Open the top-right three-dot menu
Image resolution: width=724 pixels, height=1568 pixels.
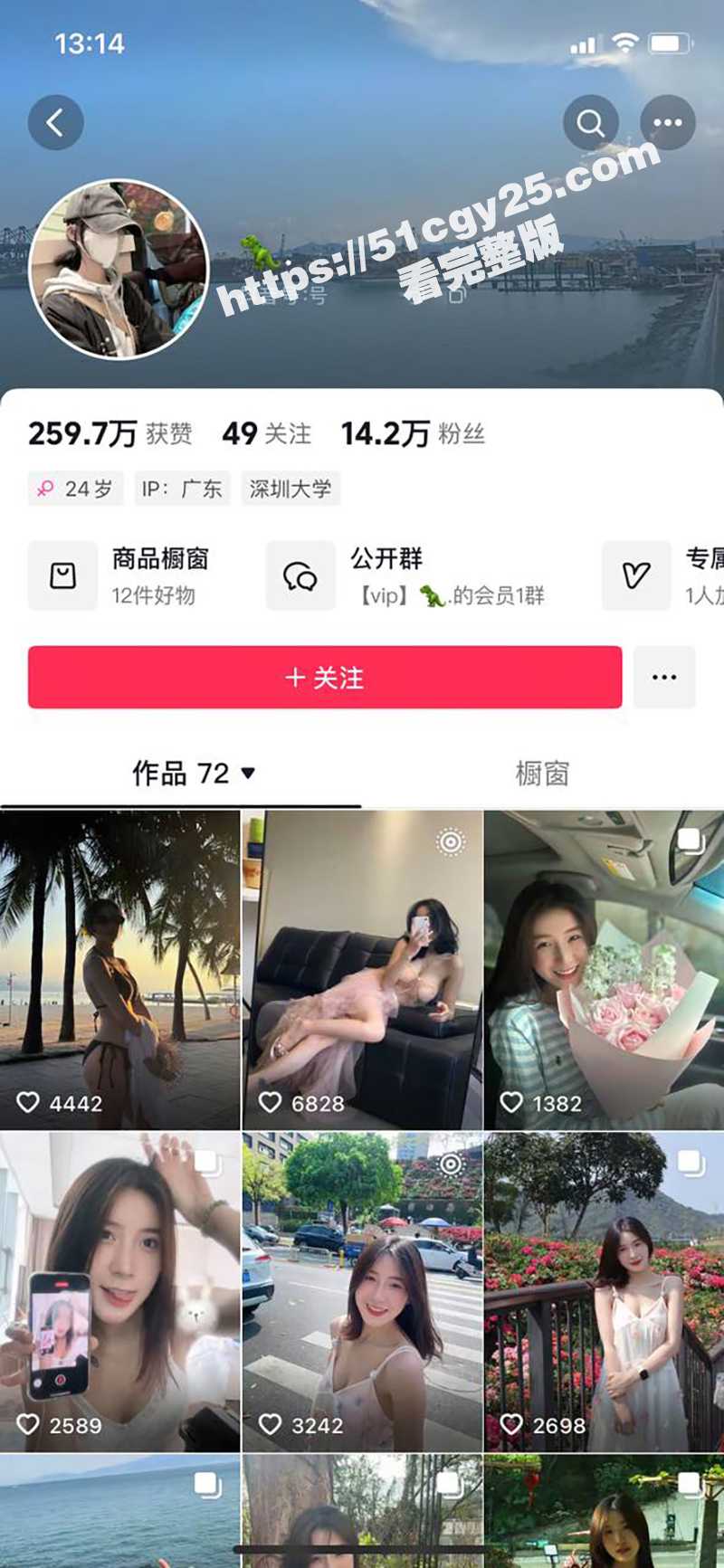click(x=668, y=122)
